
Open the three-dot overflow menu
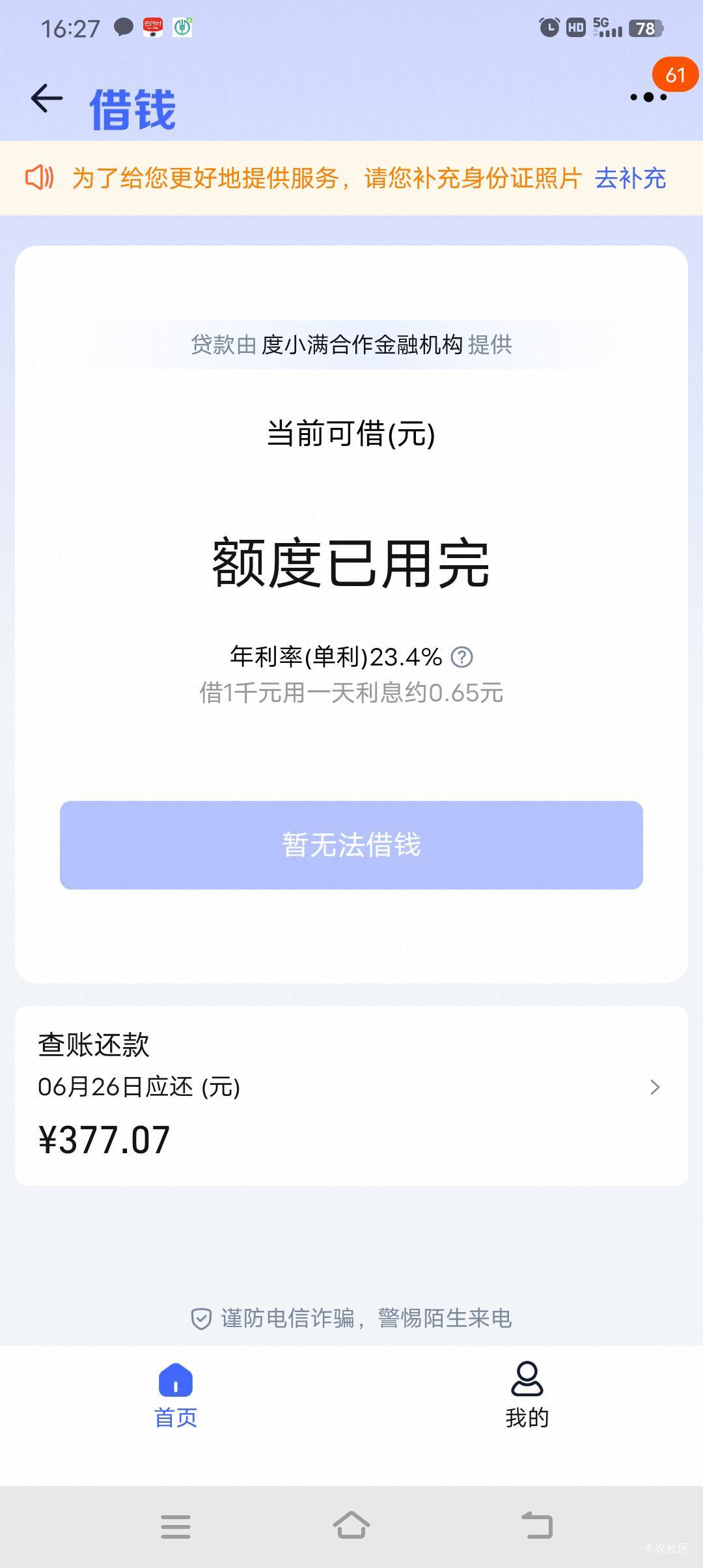click(x=648, y=98)
